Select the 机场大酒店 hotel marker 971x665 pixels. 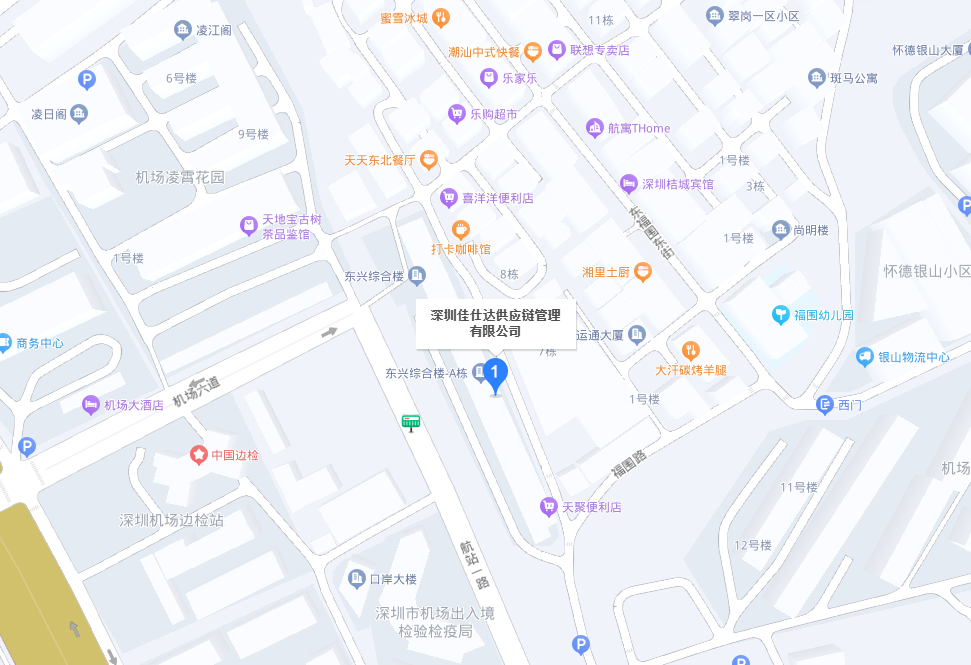(x=91, y=405)
